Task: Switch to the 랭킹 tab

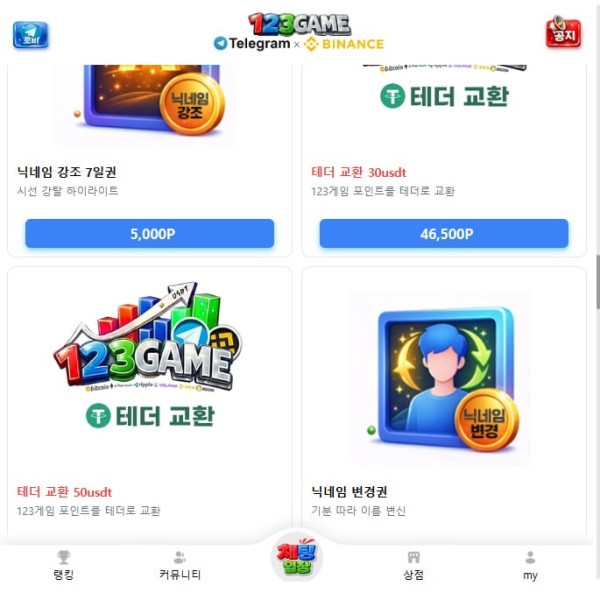Action: pyautogui.click(x=63, y=565)
